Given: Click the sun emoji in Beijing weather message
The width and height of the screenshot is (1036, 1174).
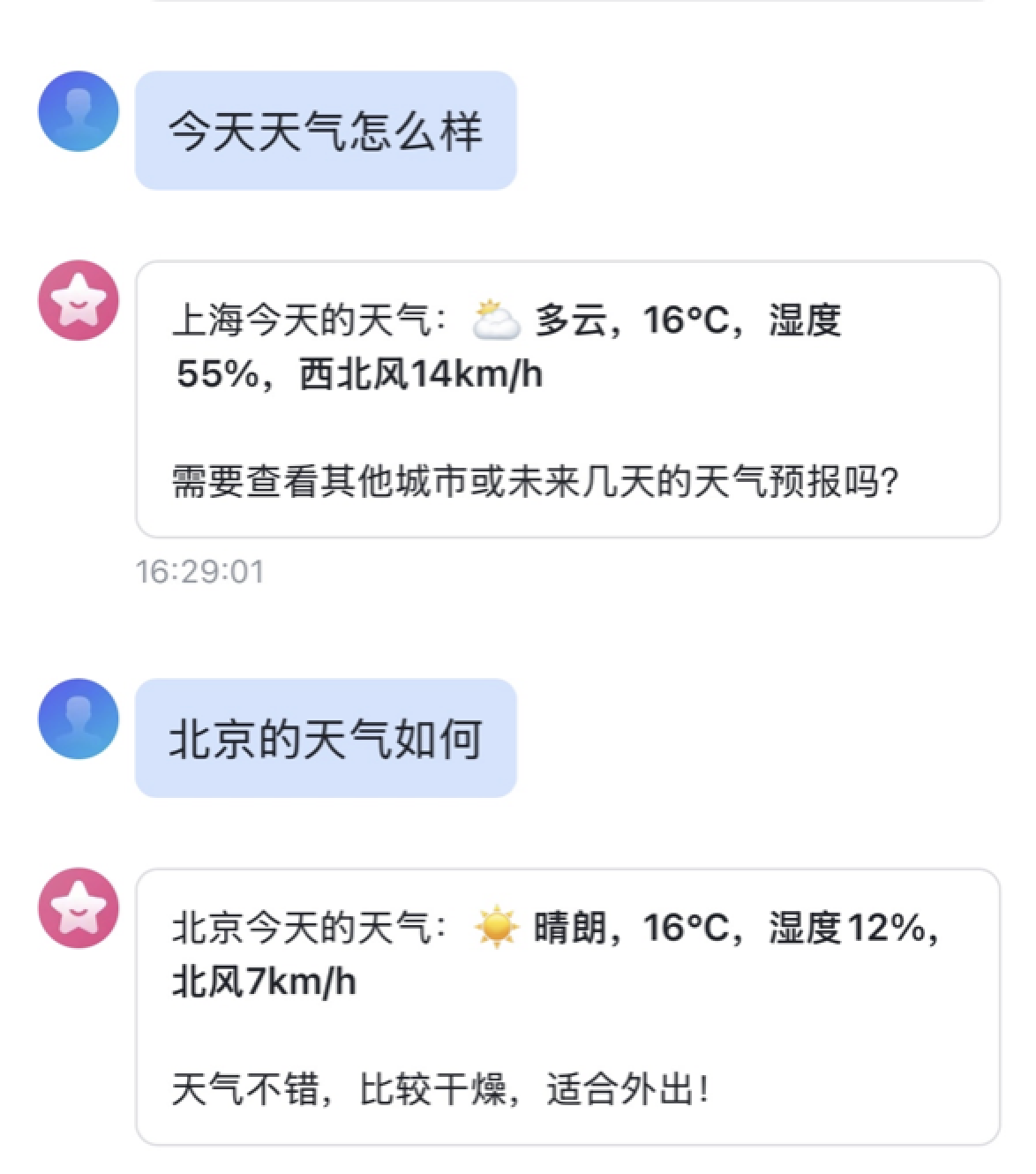Looking at the screenshot, I should (x=495, y=927).
